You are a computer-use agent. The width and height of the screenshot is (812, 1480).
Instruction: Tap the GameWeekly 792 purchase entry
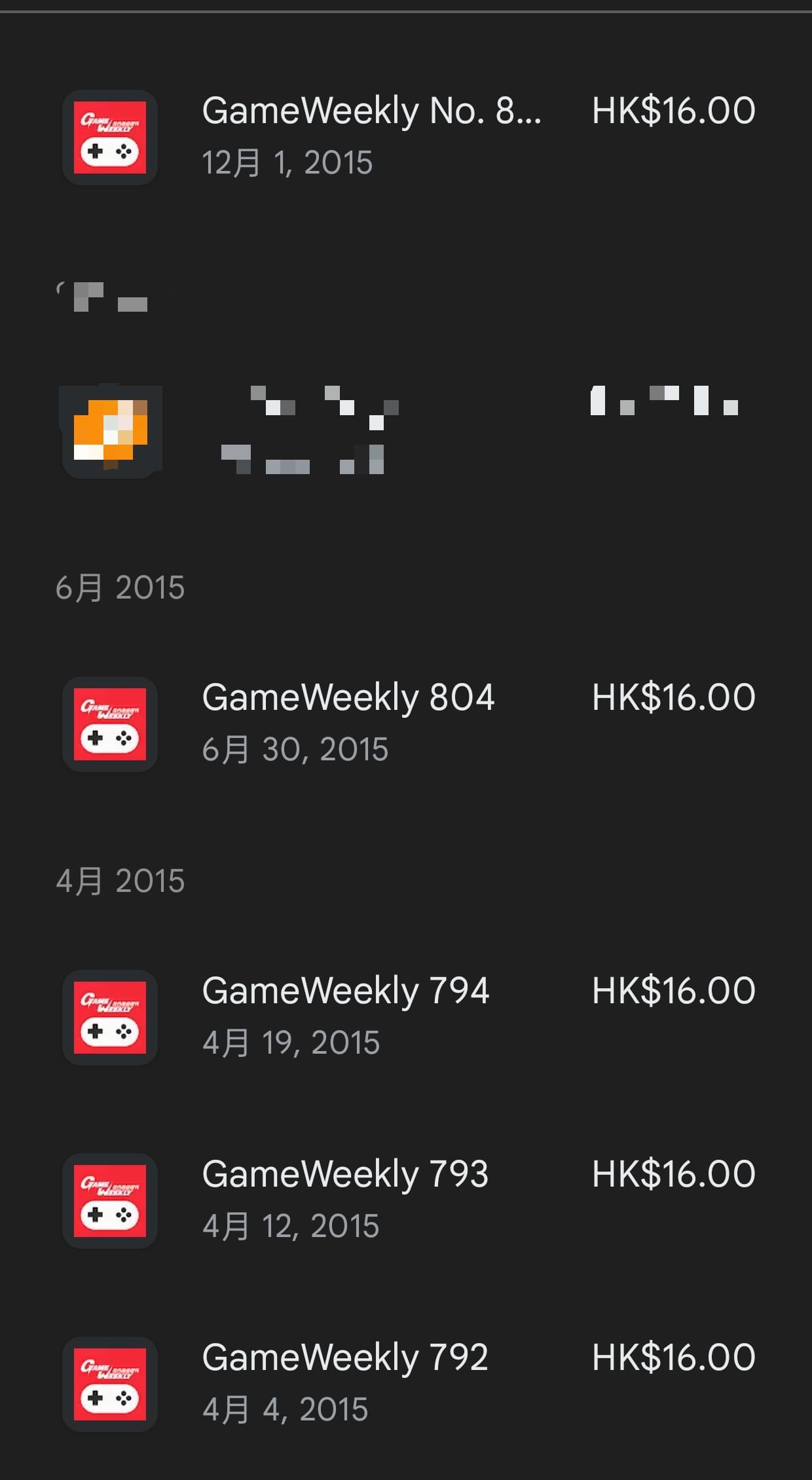406,1384
